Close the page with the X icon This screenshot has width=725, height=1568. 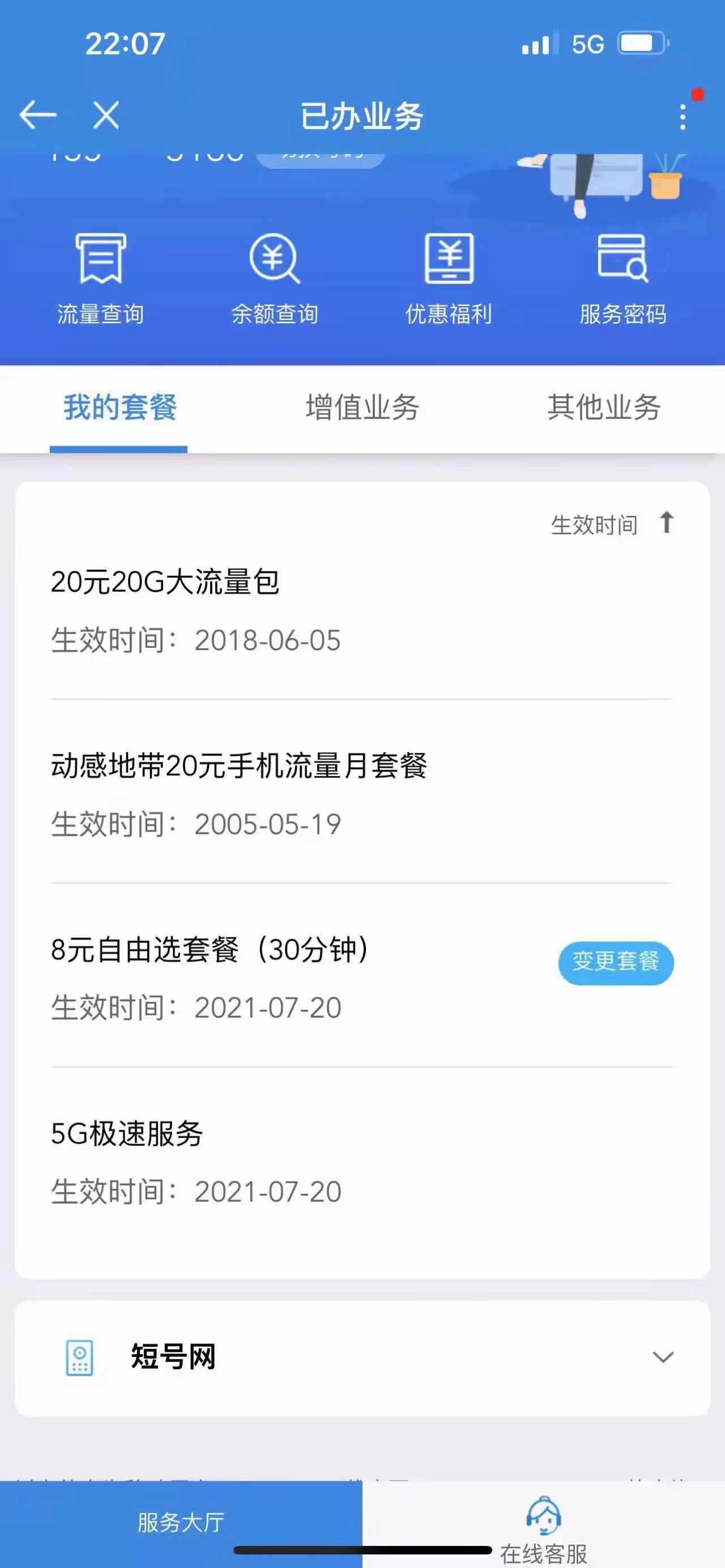point(106,114)
